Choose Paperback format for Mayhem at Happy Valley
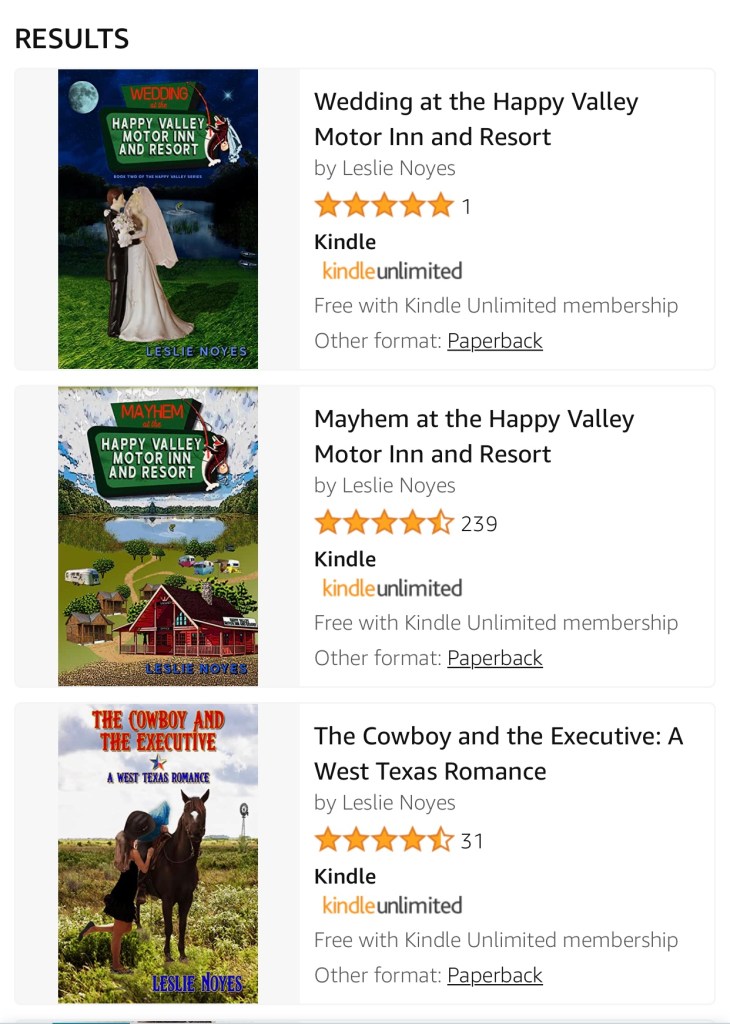730x1024 pixels. (x=494, y=658)
